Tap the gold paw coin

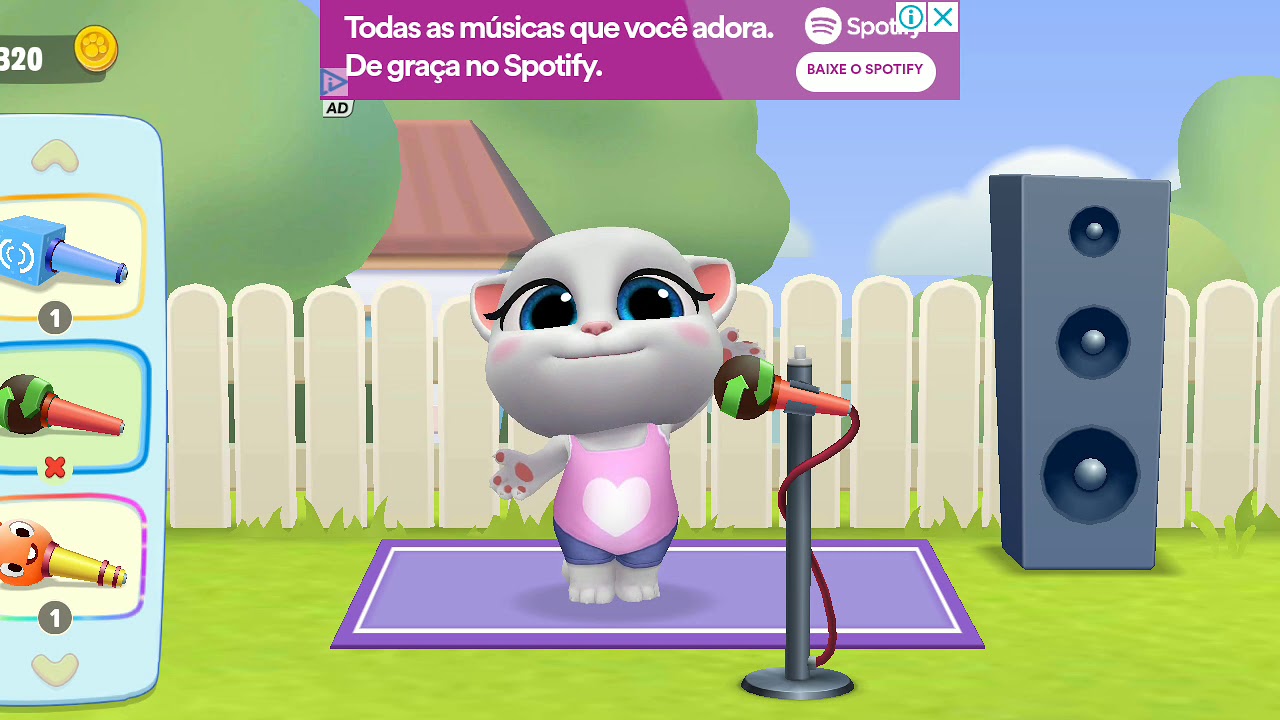[95, 50]
